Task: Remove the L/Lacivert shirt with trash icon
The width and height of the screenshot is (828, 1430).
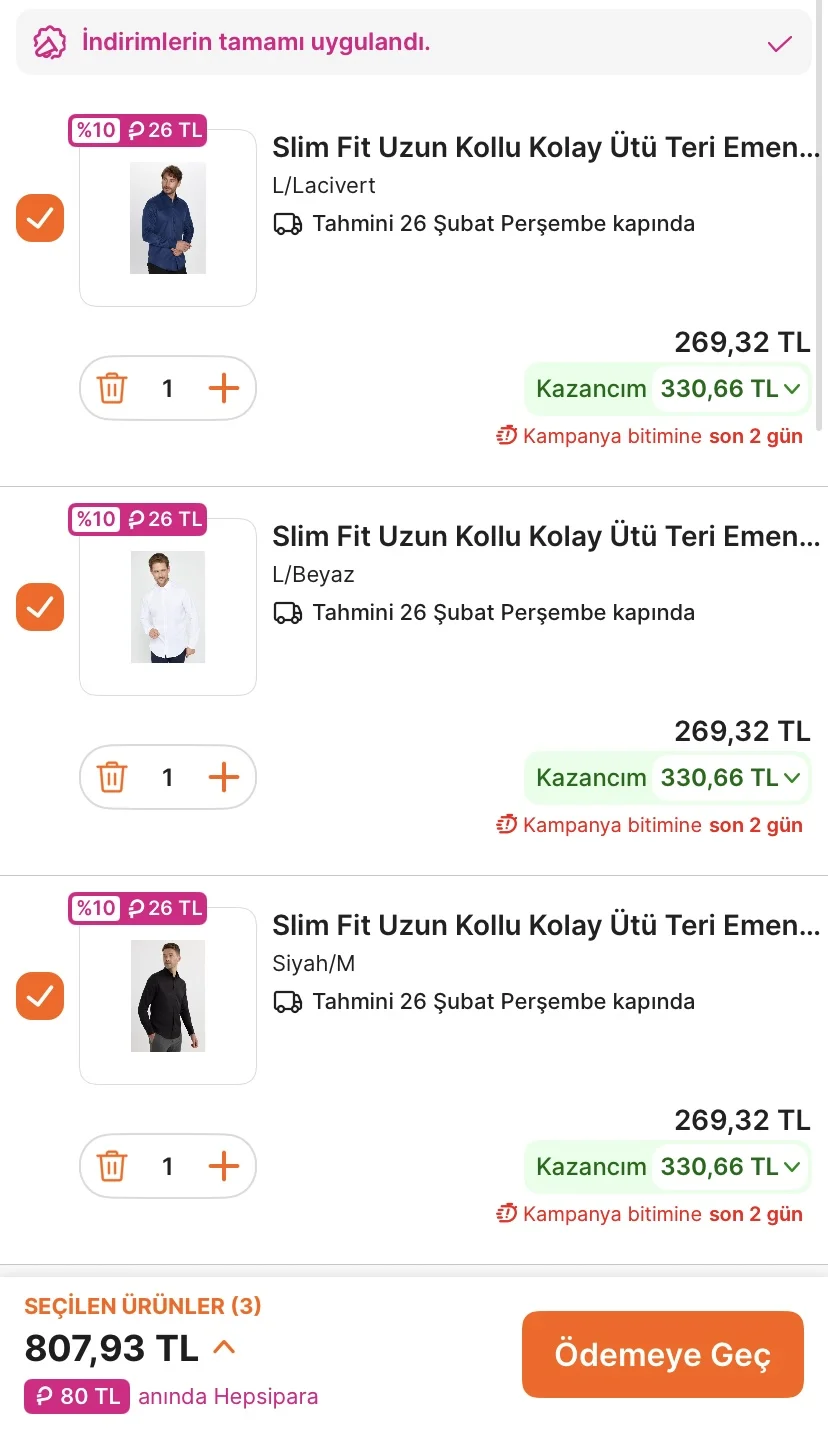Action: pyautogui.click(x=112, y=388)
